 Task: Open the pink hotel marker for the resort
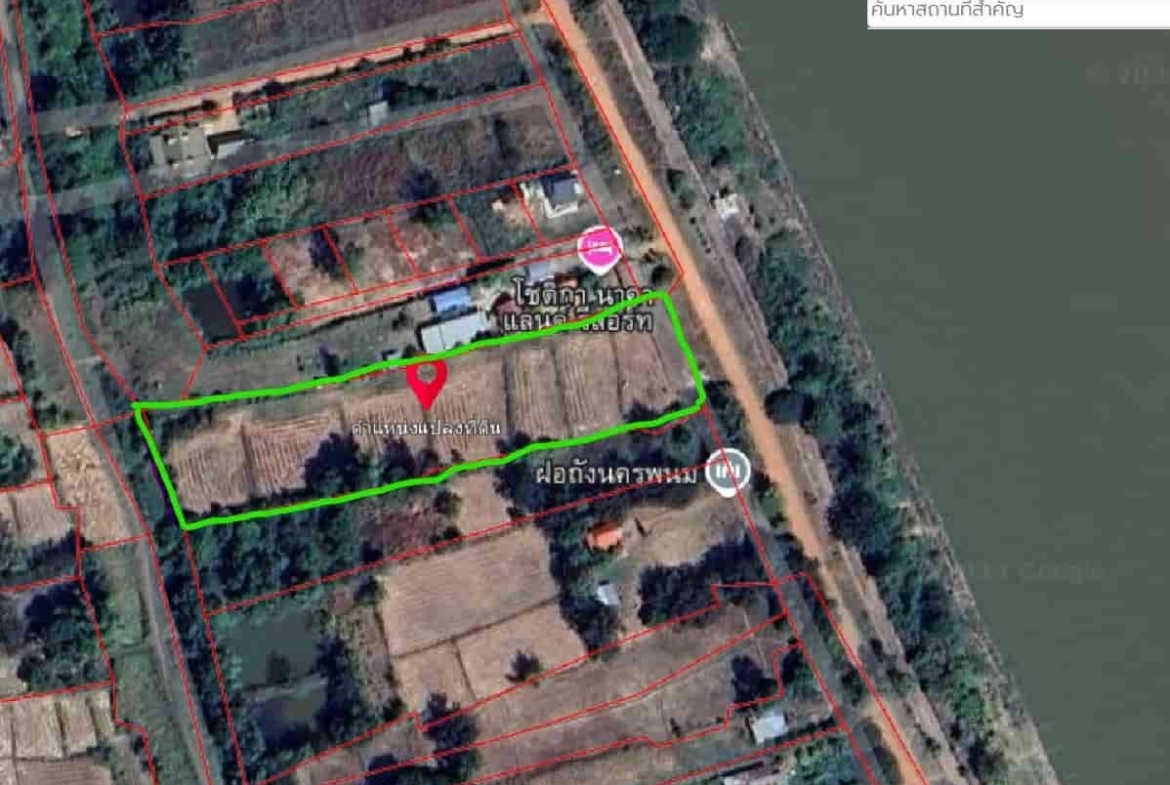[600, 248]
